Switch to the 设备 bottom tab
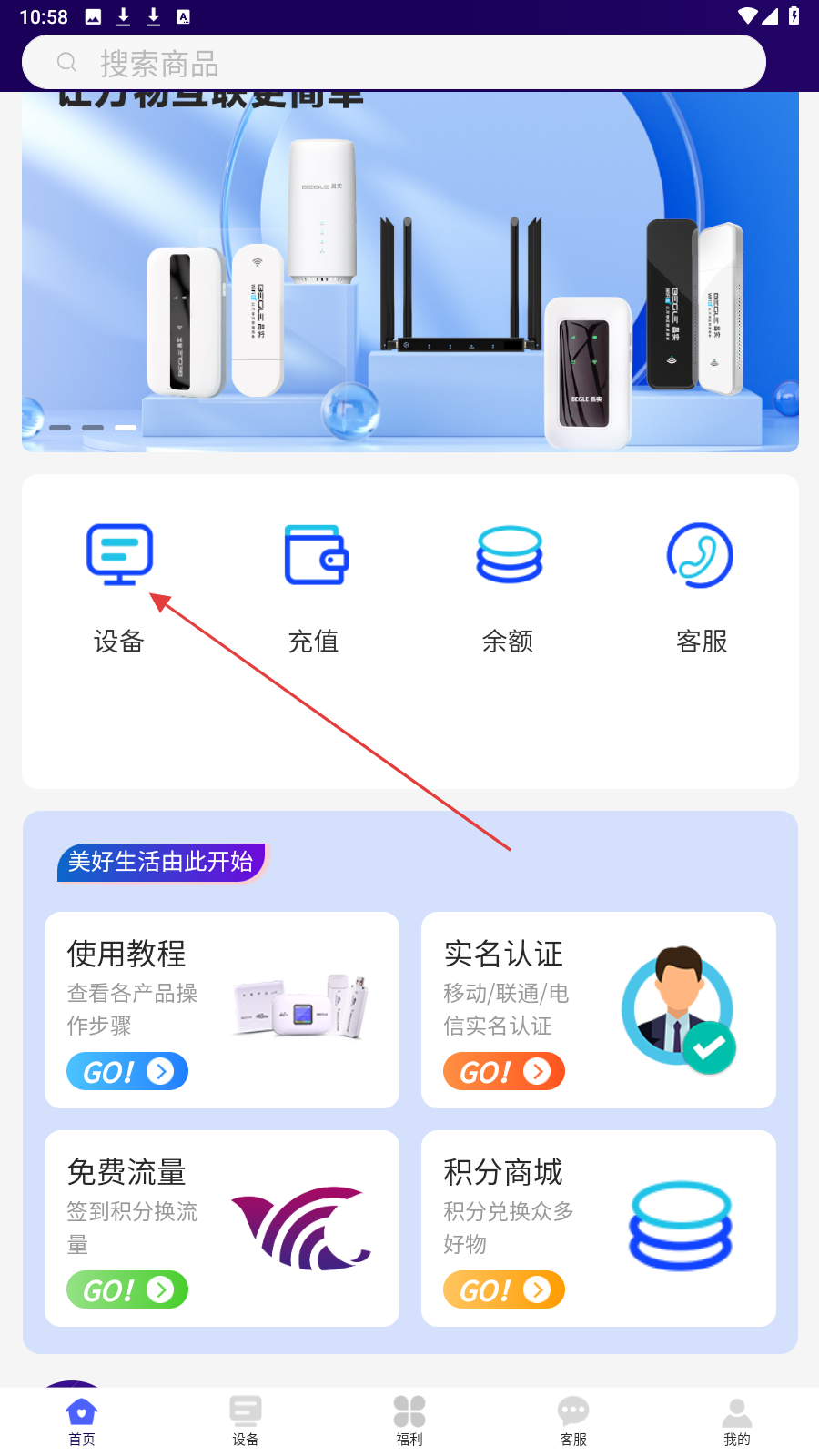Screen dimensions: 819x1456 point(246,1421)
